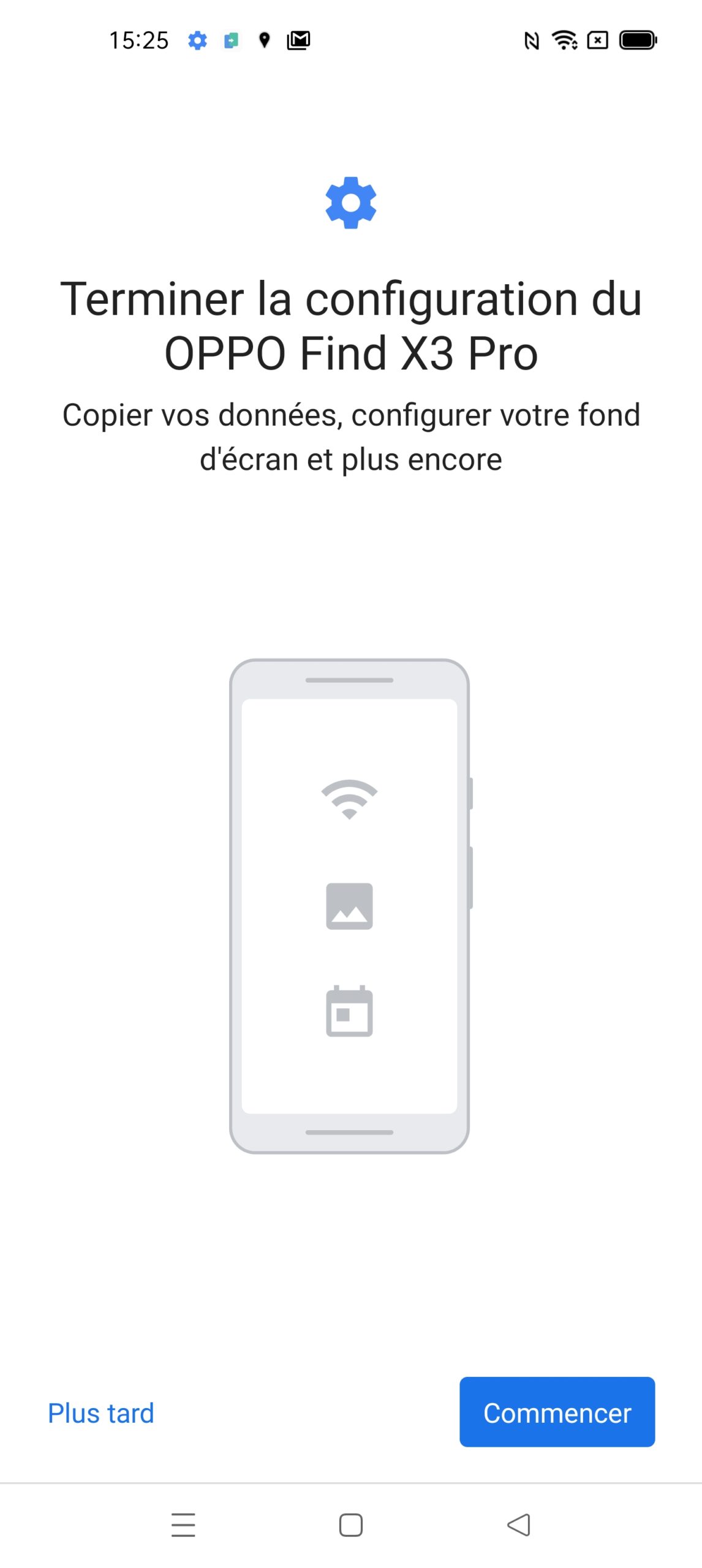Tap Commencer to start setup
This screenshot has width=702, height=1568.
(x=557, y=1412)
